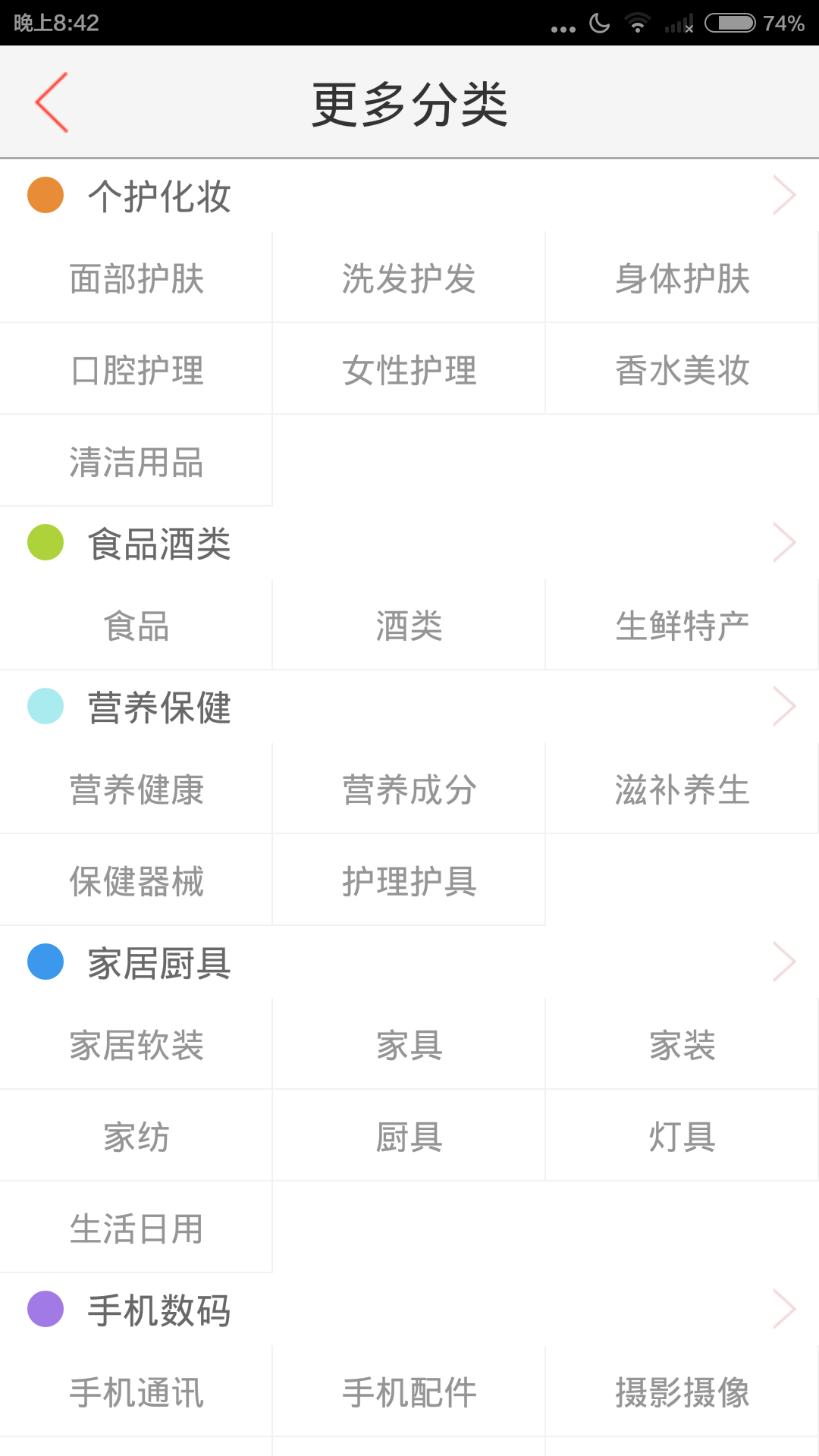Select 生鲜特产 subcategory
This screenshot has width=819, height=1456.
pos(682,626)
